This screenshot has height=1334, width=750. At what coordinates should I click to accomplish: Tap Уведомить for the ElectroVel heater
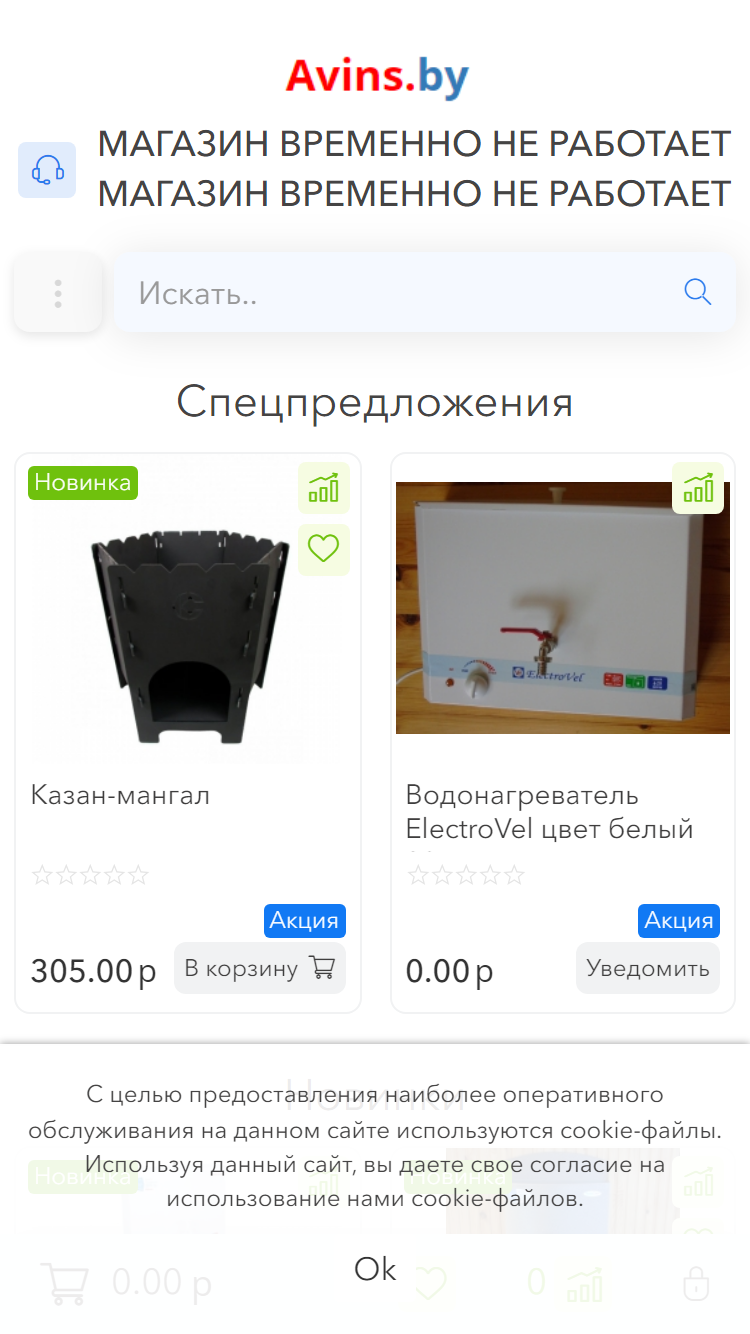tap(648, 968)
